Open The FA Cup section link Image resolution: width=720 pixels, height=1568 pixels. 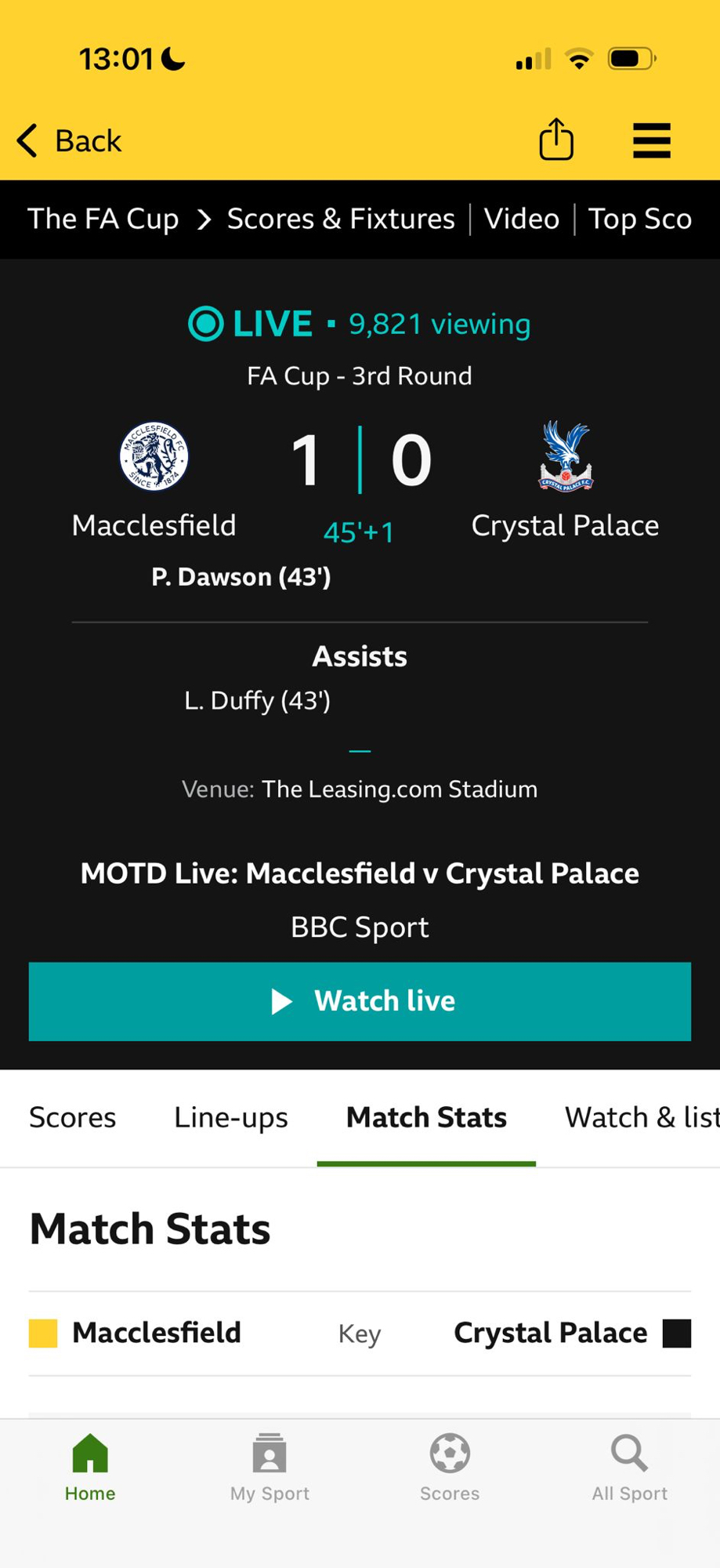103,219
